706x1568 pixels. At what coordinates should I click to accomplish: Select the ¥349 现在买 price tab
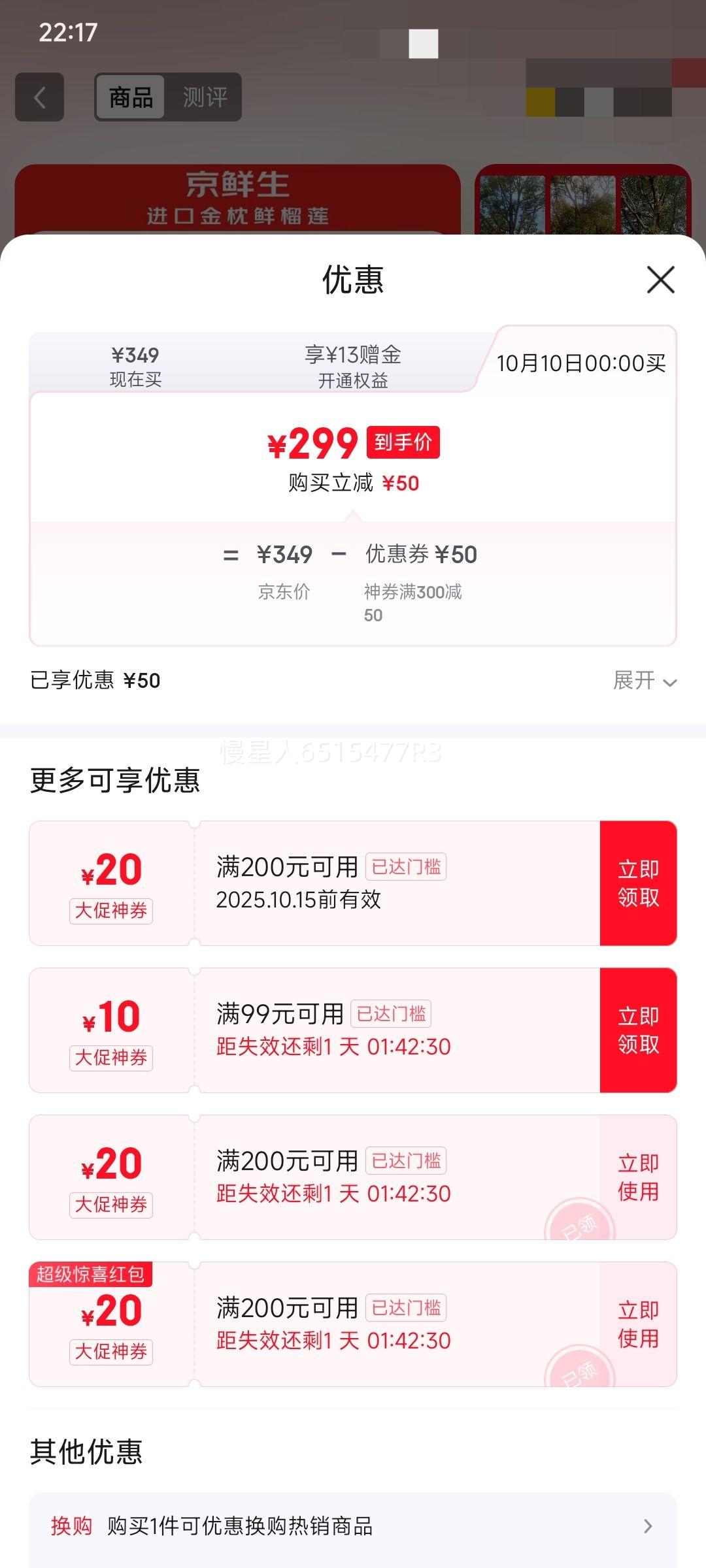click(135, 366)
